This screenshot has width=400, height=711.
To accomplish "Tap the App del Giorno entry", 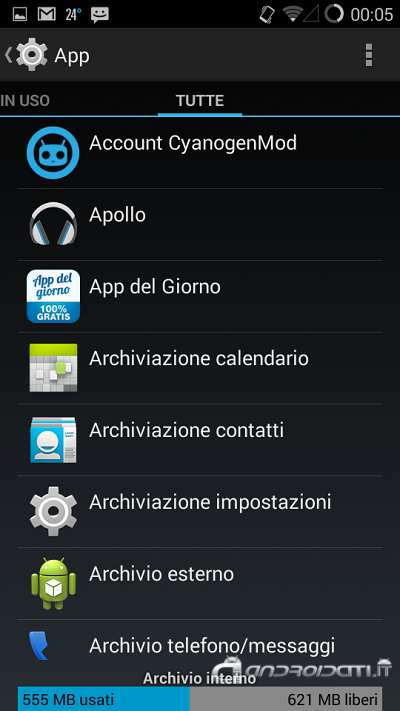I will [x=200, y=296].
